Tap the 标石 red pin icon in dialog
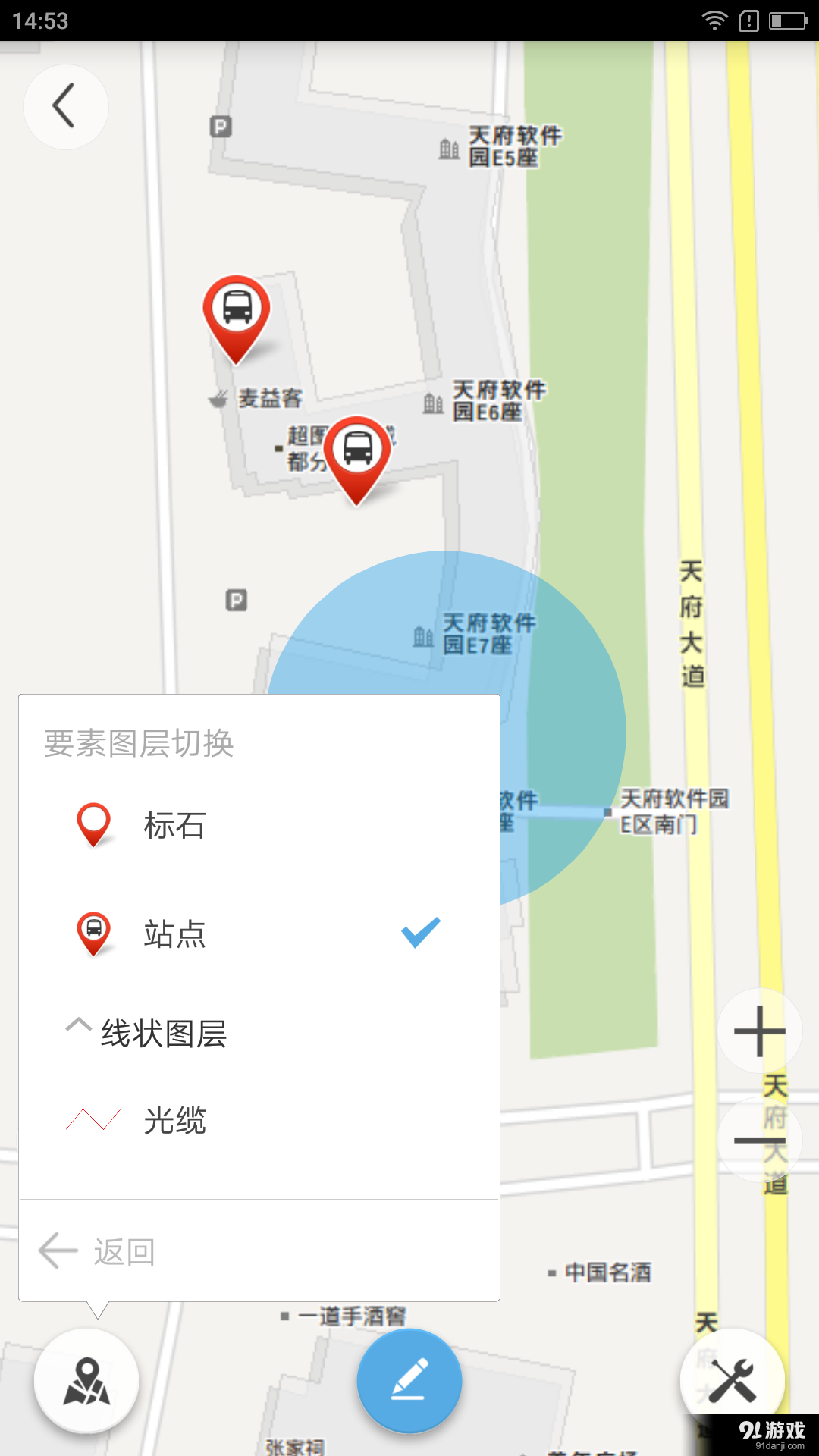Image resolution: width=819 pixels, height=1456 pixels. (94, 825)
